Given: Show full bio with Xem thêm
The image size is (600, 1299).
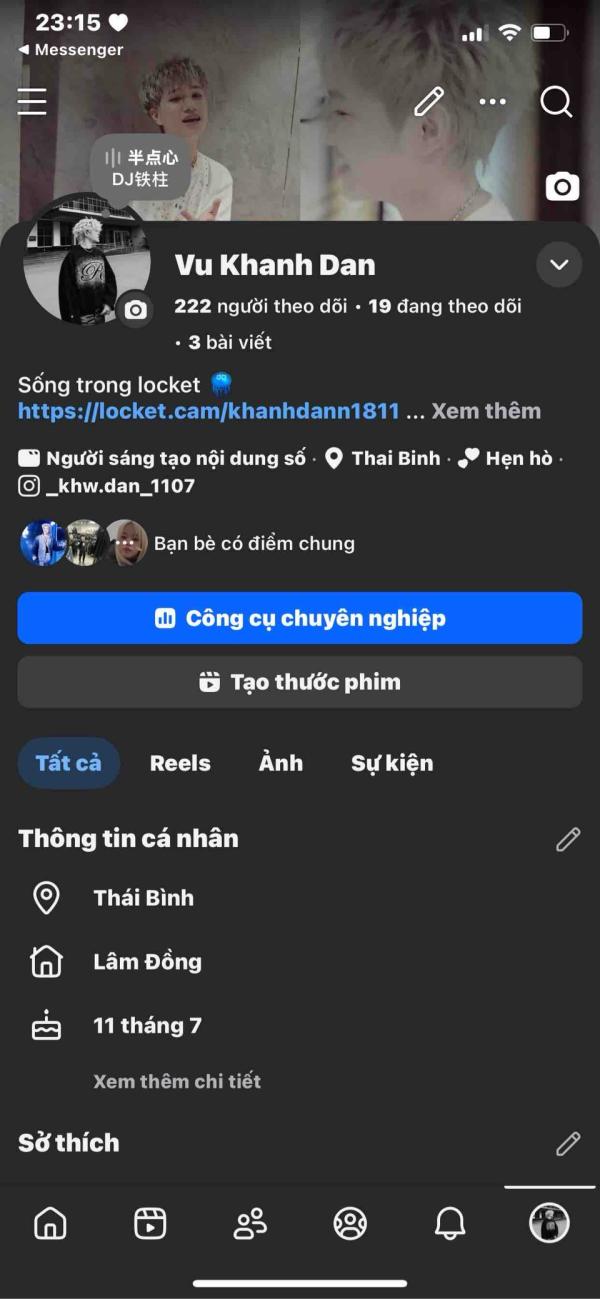Looking at the screenshot, I should [x=486, y=411].
